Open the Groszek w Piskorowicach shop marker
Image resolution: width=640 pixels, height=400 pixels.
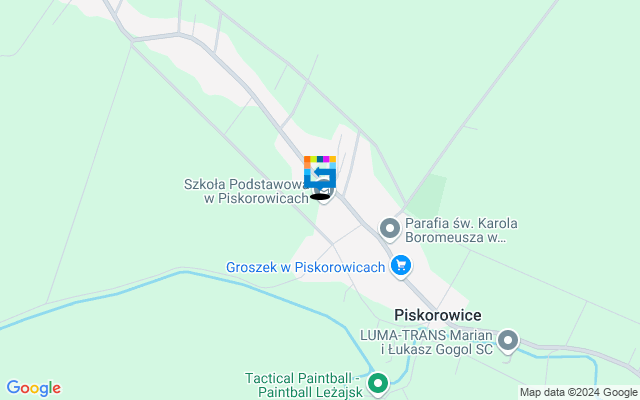click(x=401, y=265)
